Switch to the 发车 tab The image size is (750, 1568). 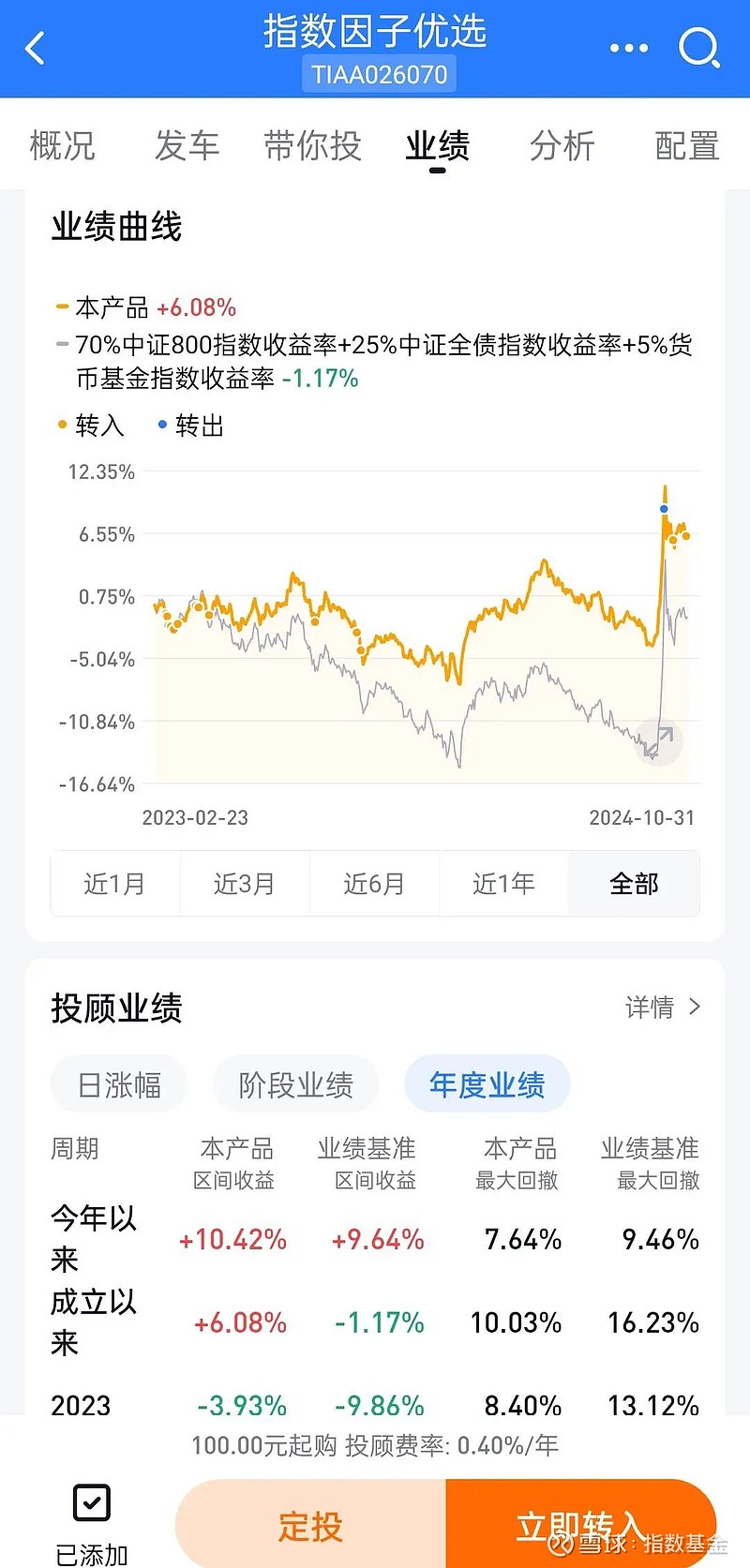click(187, 146)
